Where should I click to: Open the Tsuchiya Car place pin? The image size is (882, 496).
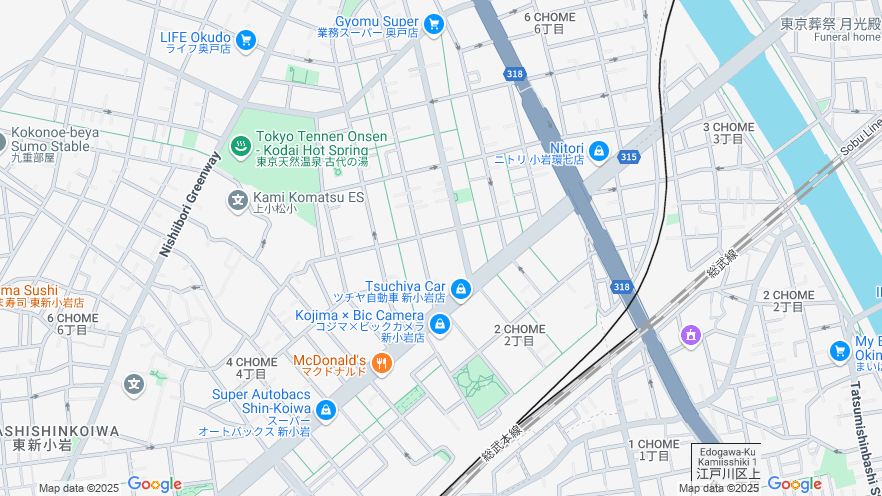[460, 289]
